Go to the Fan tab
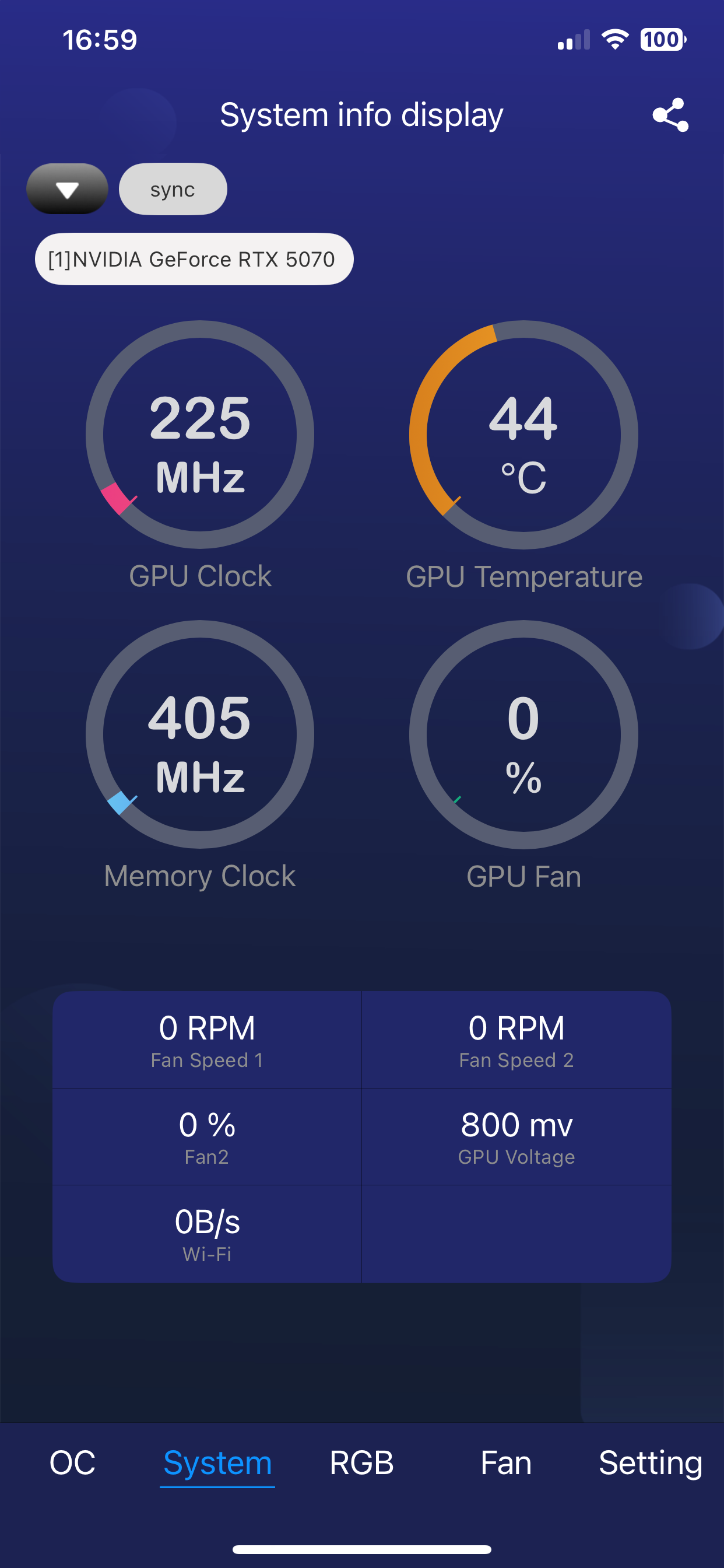Image resolution: width=724 pixels, height=1568 pixels. (x=505, y=1462)
